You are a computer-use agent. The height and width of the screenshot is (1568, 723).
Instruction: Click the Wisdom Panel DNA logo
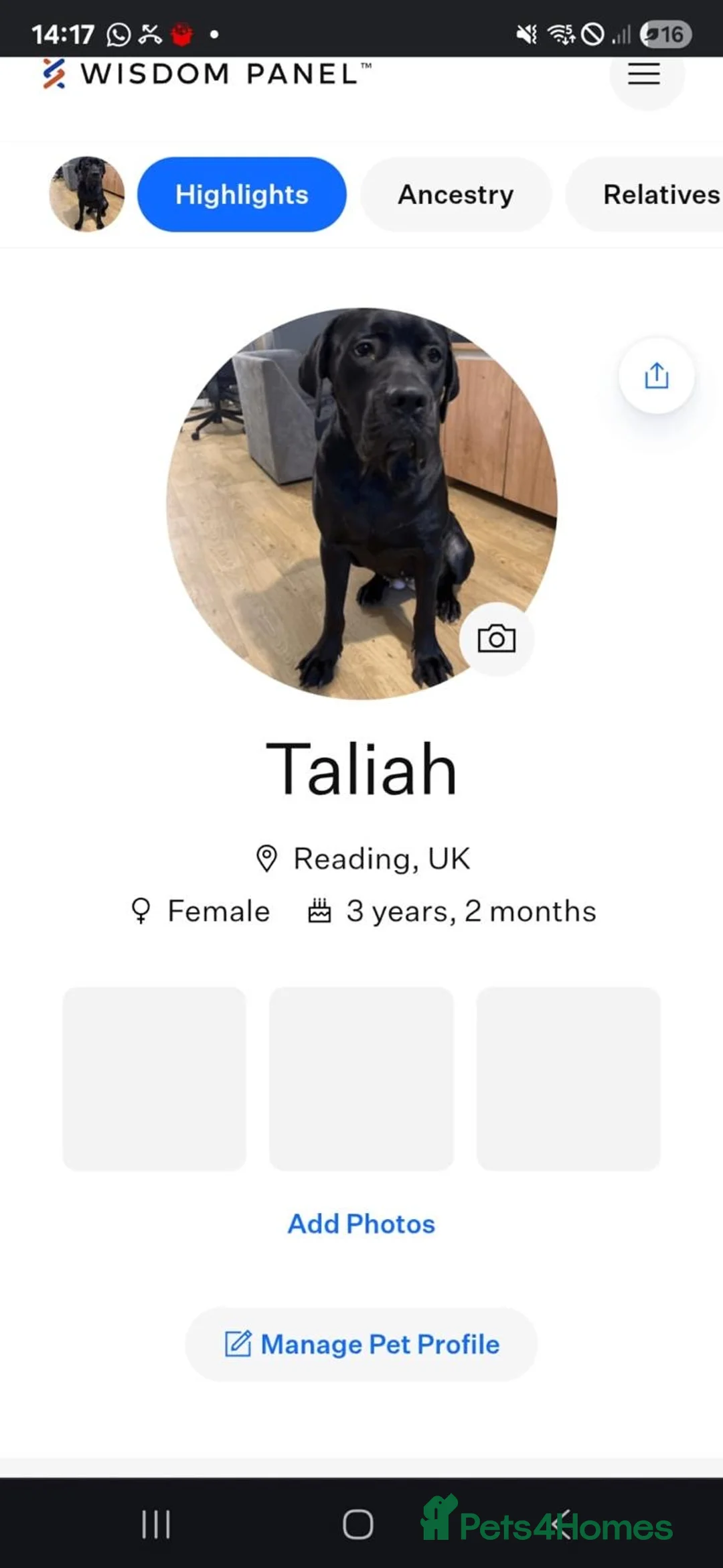(54, 74)
